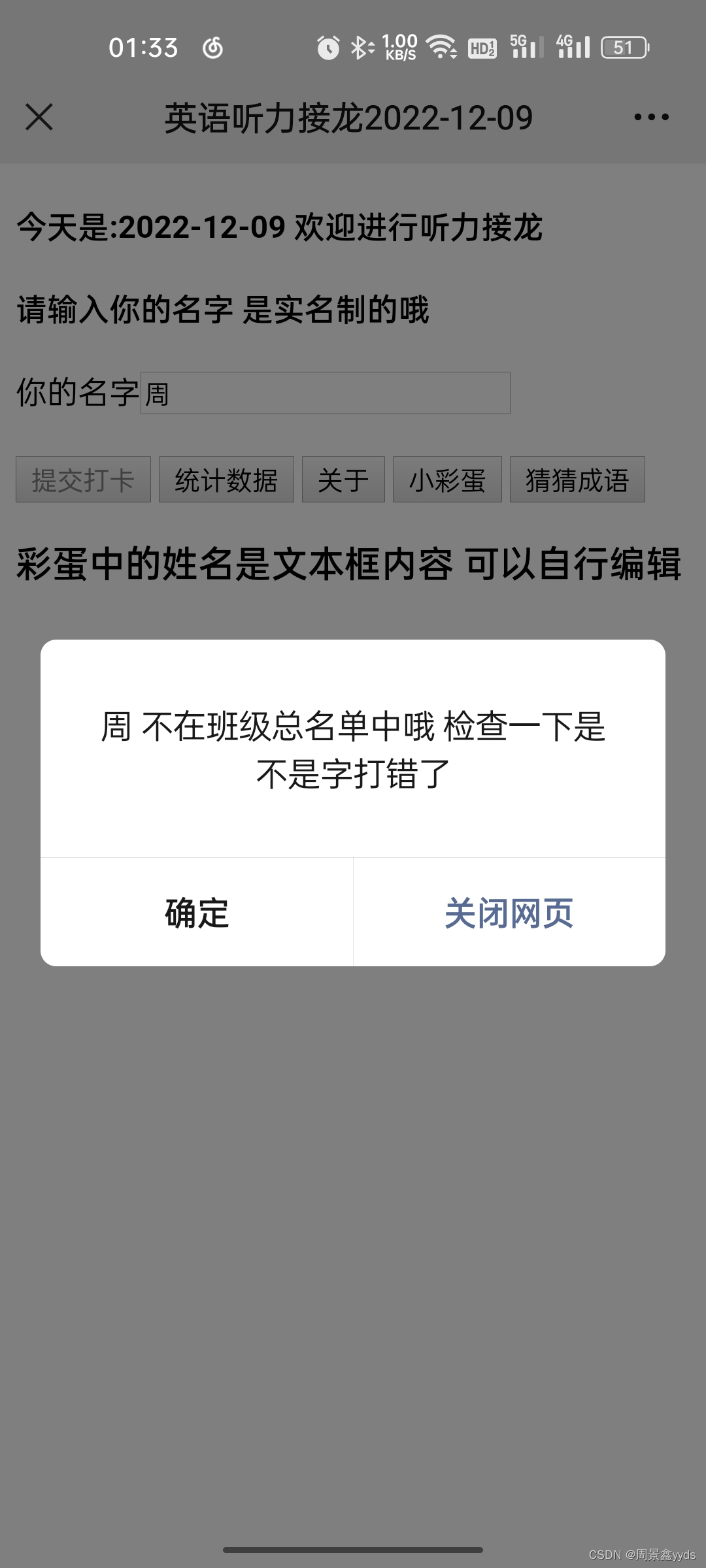This screenshot has width=706, height=1568.
Task: Tap the 关于 button
Action: click(343, 480)
